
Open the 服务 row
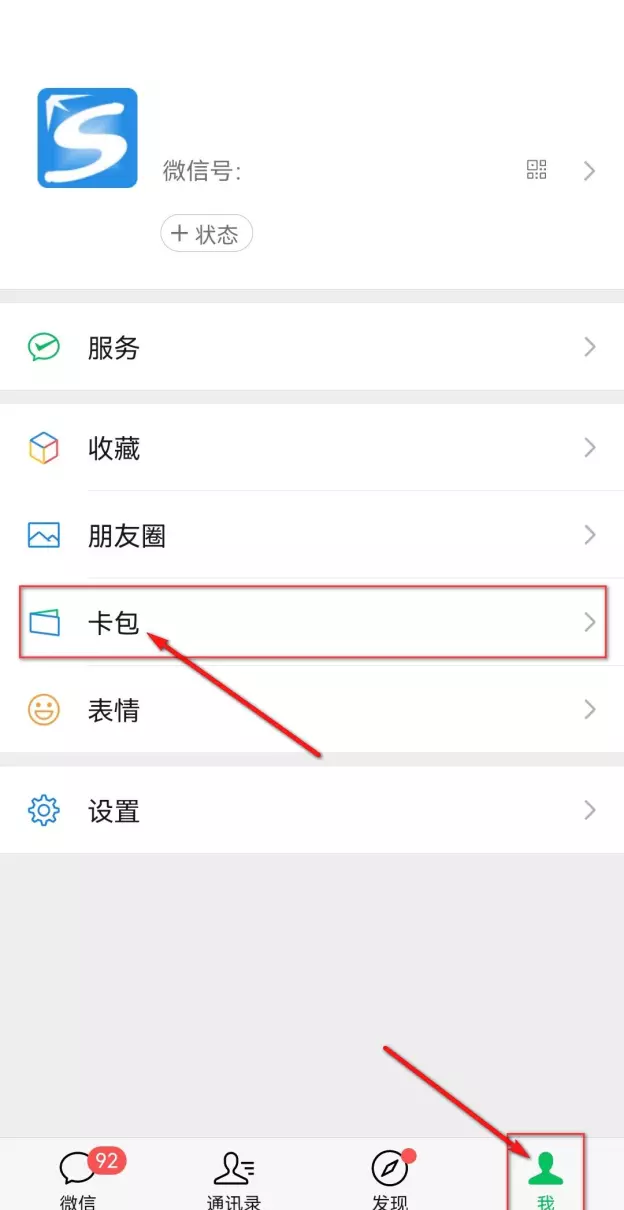tap(312, 348)
